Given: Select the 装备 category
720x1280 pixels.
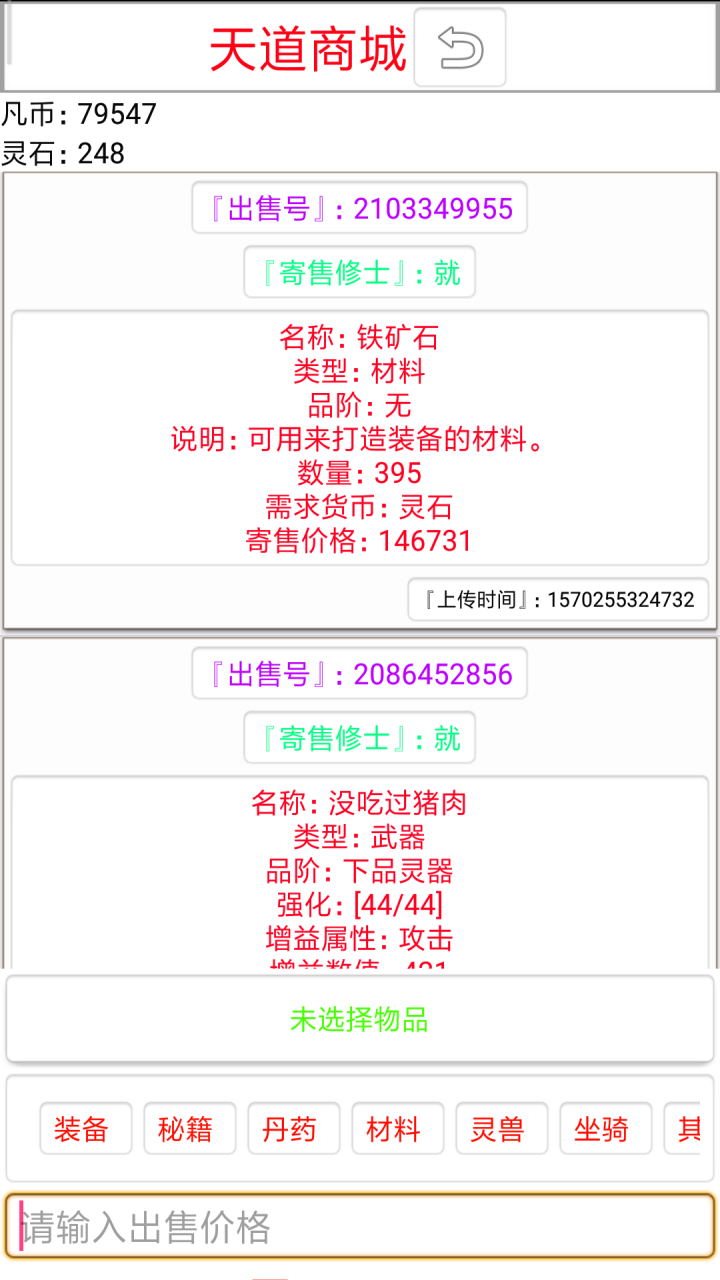Looking at the screenshot, I should 85,1128.
